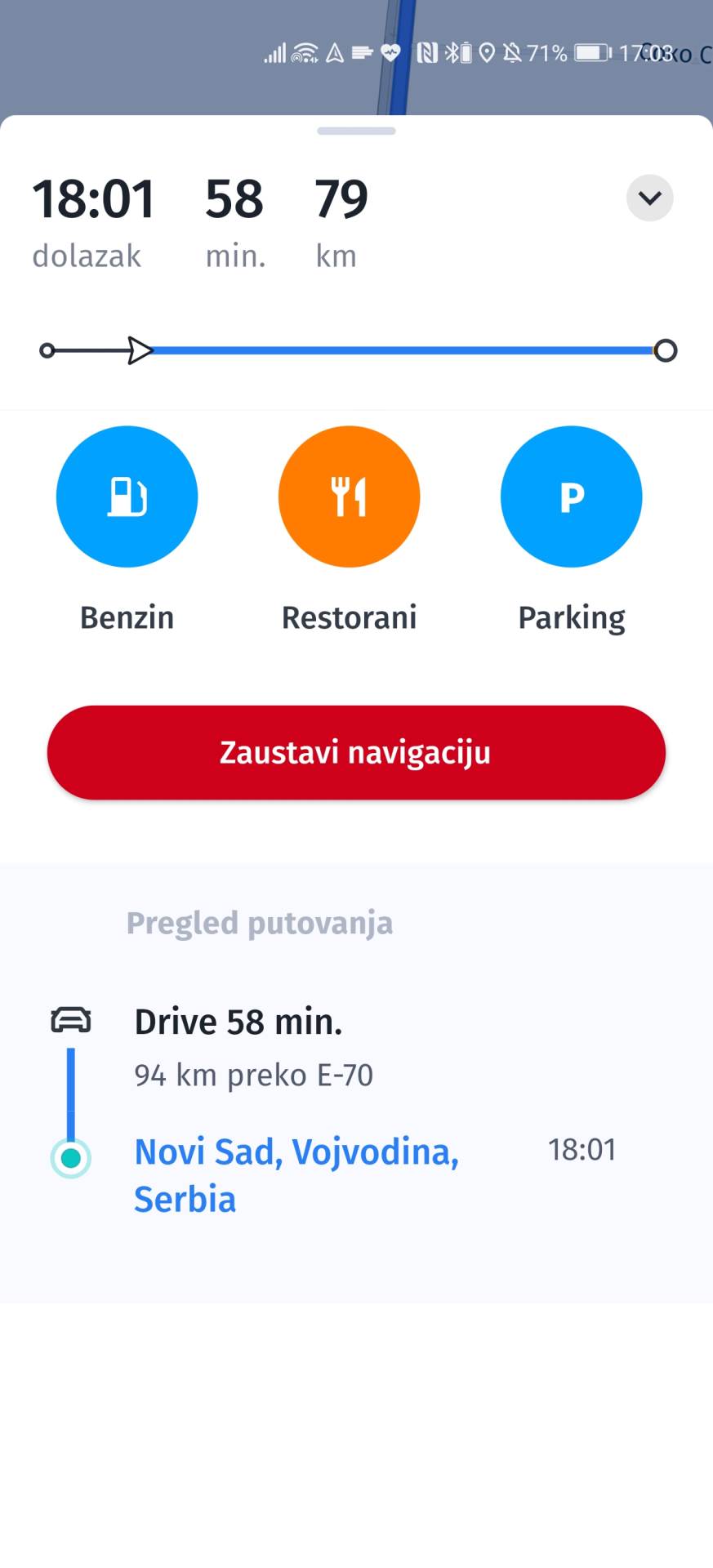
Task: Select the 94 km preko E-70 route info
Action: [x=253, y=1075]
